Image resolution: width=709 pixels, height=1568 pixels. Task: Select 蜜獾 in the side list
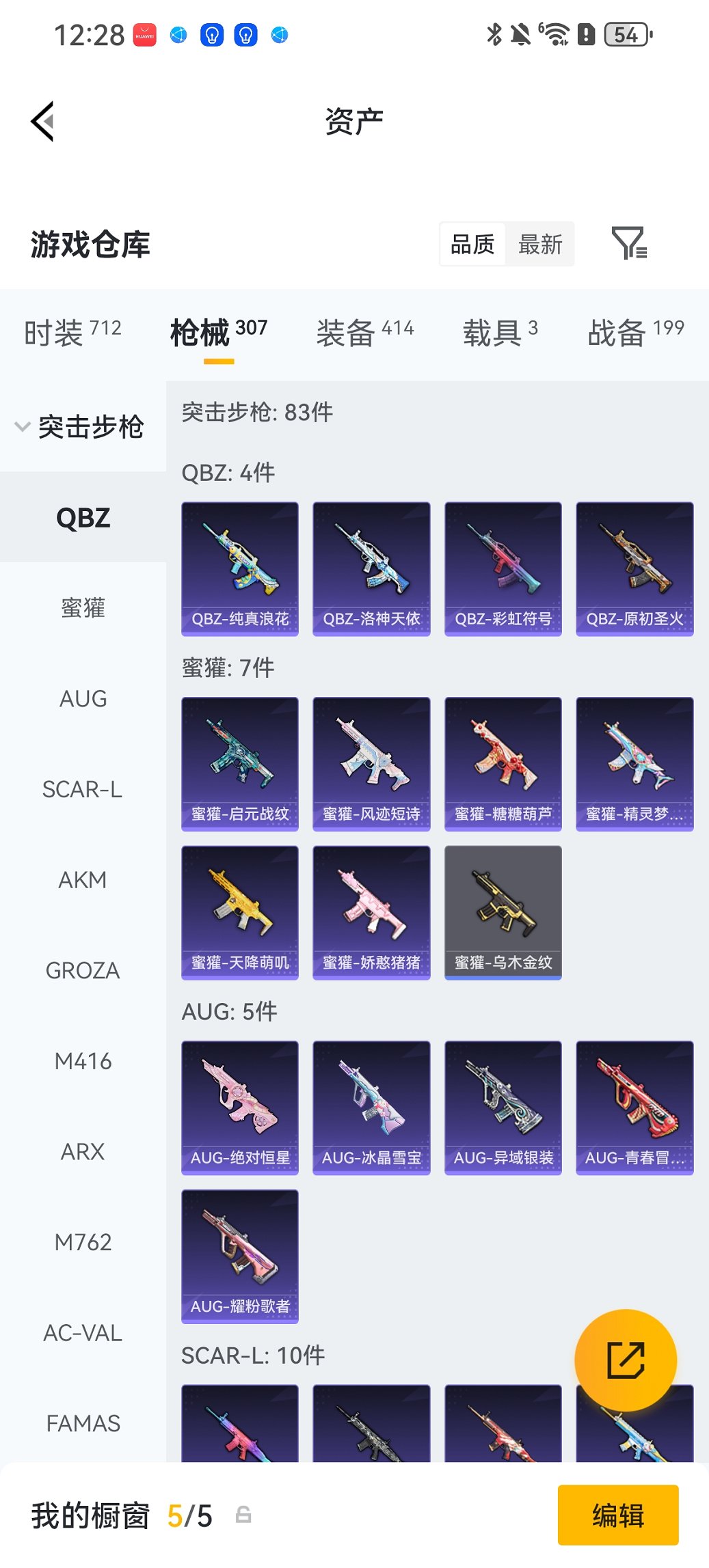[83, 607]
